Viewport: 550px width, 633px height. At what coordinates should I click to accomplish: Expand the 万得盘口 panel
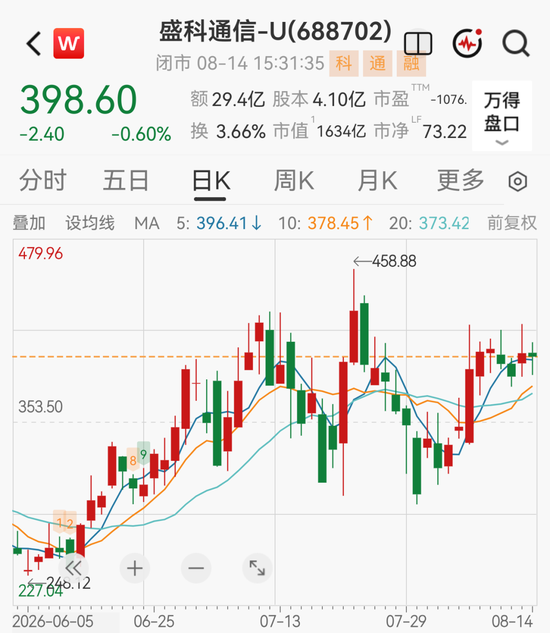click(x=502, y=116)
